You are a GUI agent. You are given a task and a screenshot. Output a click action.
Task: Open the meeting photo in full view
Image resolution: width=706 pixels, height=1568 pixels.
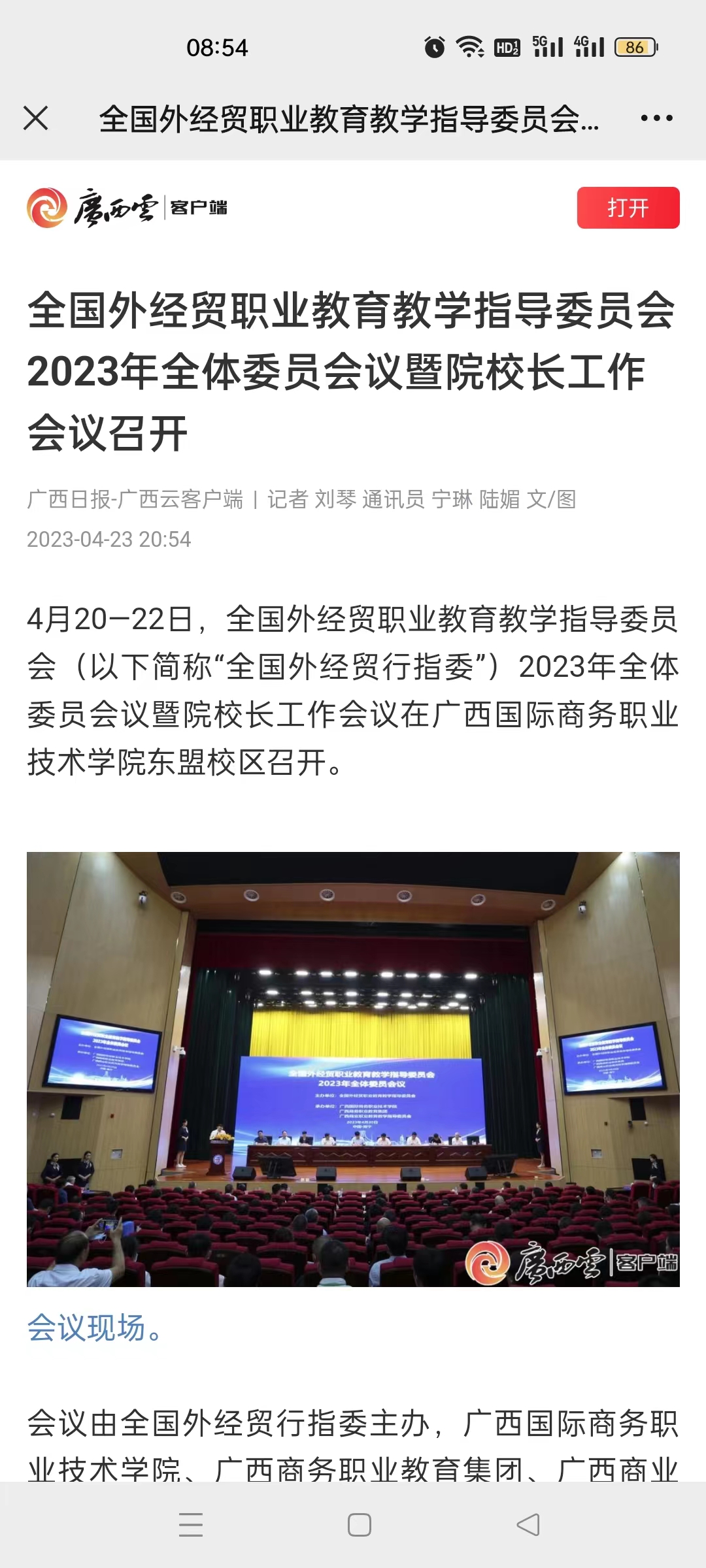click(x=353, y=1069)
